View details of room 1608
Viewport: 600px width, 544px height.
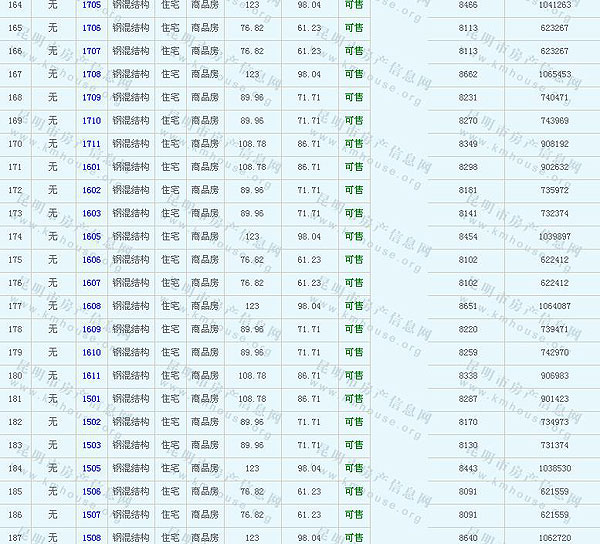pos(91,306)
